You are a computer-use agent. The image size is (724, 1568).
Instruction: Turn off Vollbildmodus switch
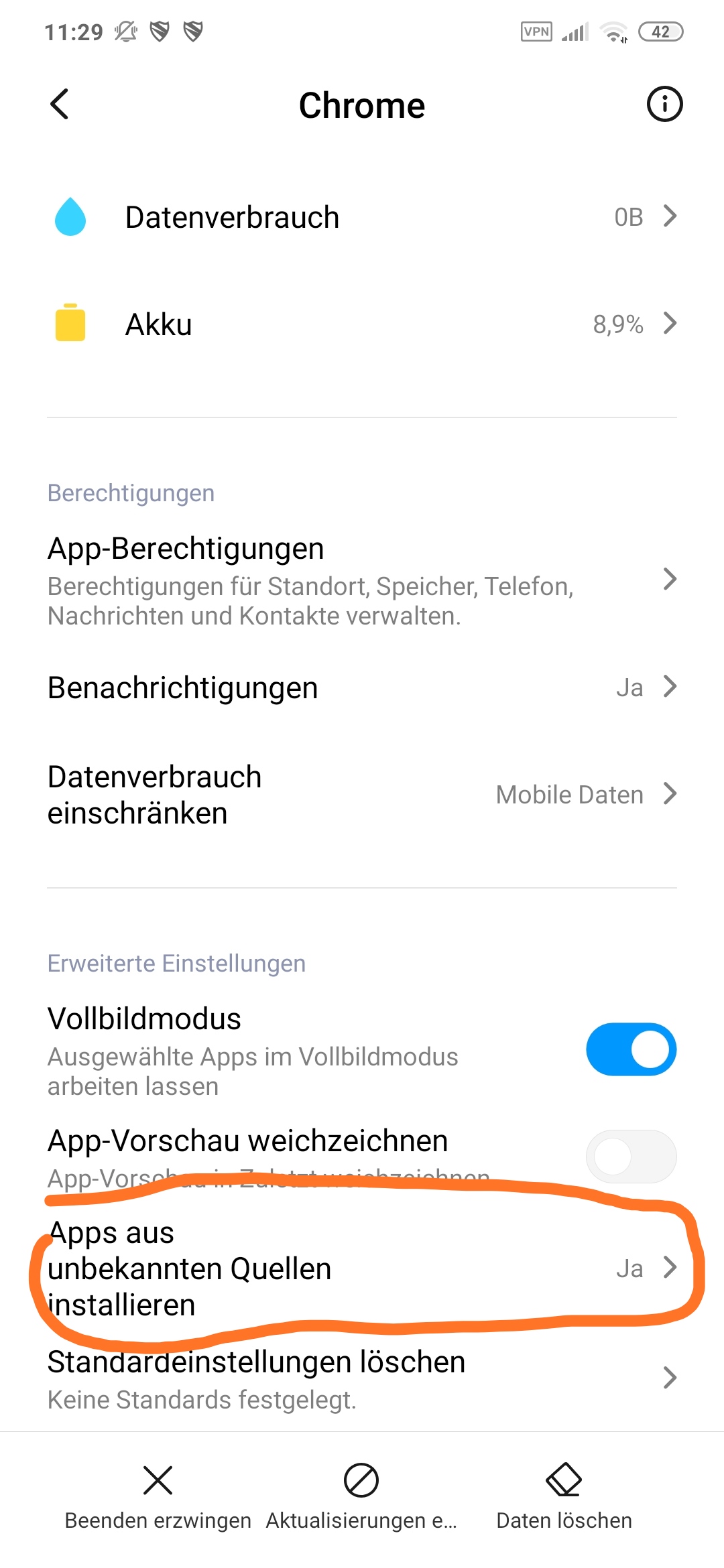631,1049
